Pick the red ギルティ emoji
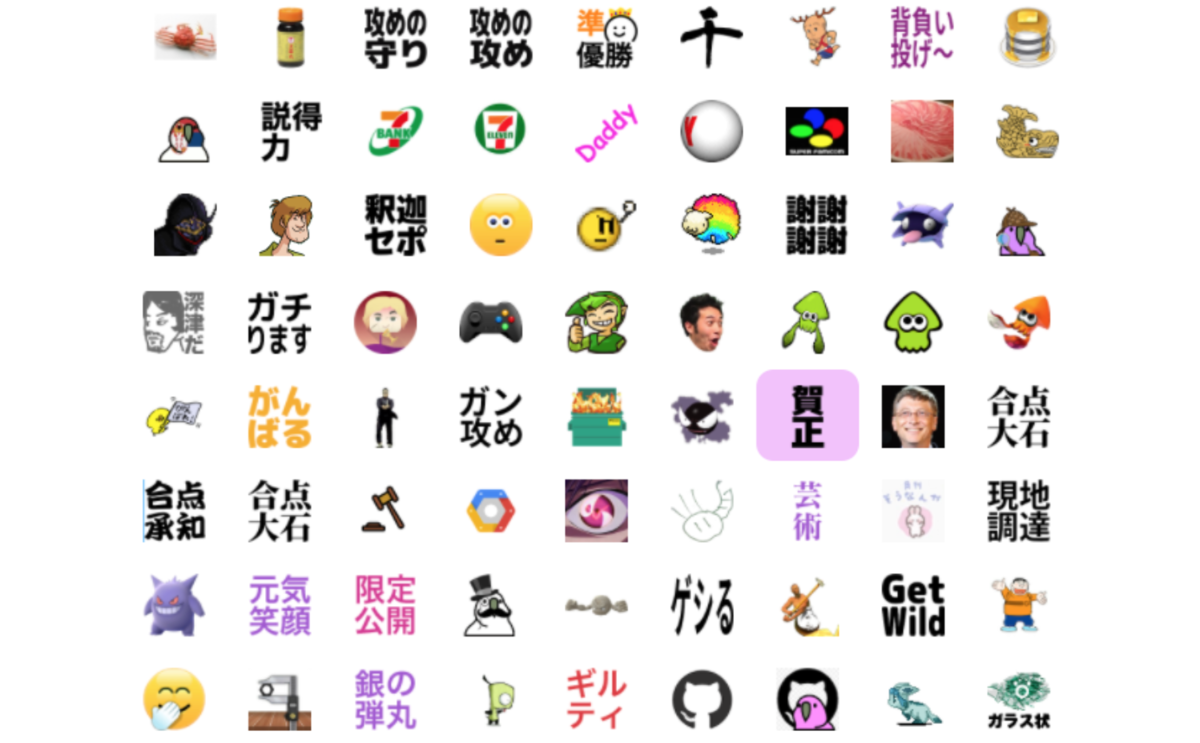1200x743 pixels. point(596,699)
